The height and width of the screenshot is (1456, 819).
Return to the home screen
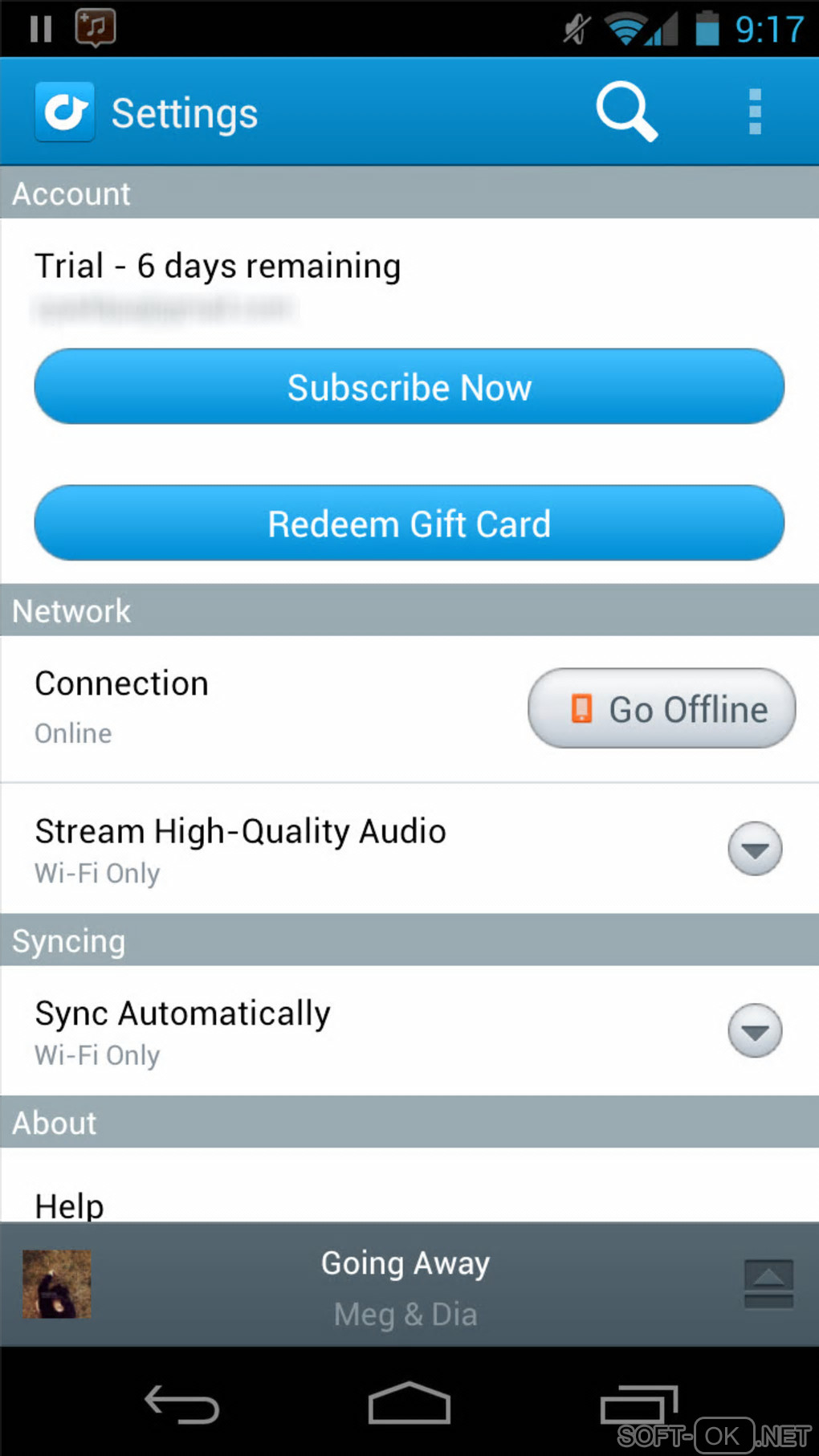coord(409,1404)
